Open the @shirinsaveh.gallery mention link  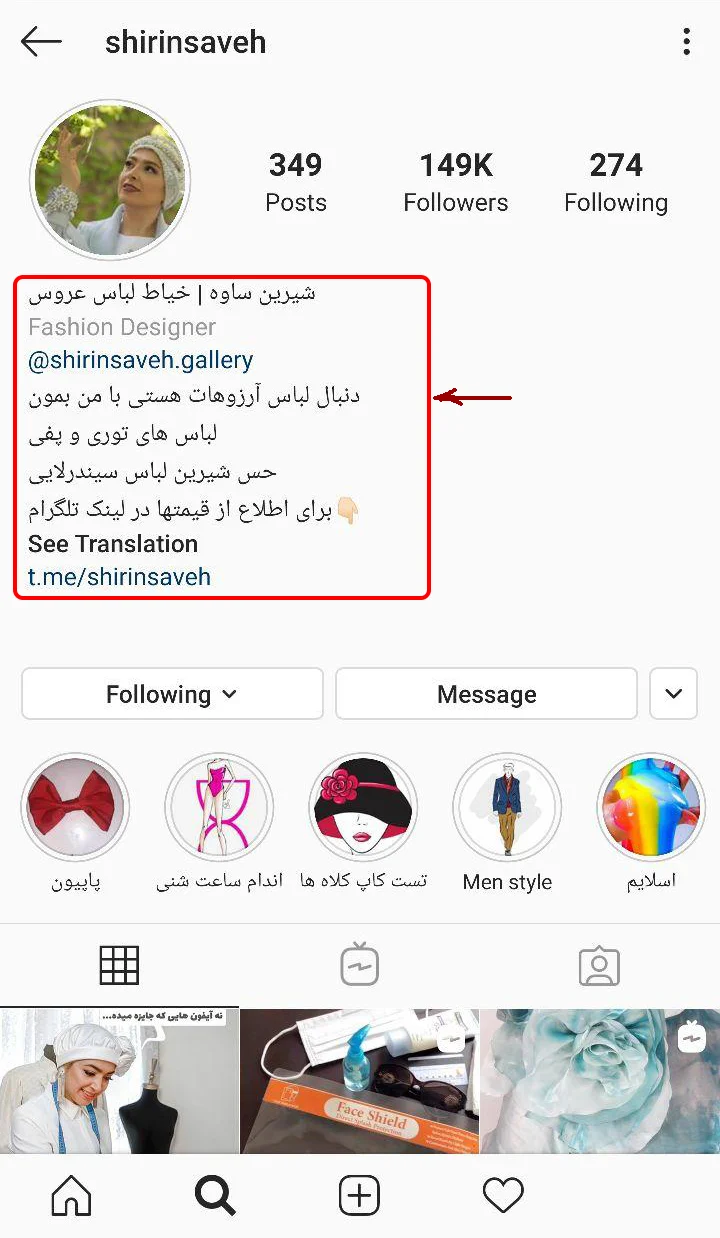[x=140, y=360]
